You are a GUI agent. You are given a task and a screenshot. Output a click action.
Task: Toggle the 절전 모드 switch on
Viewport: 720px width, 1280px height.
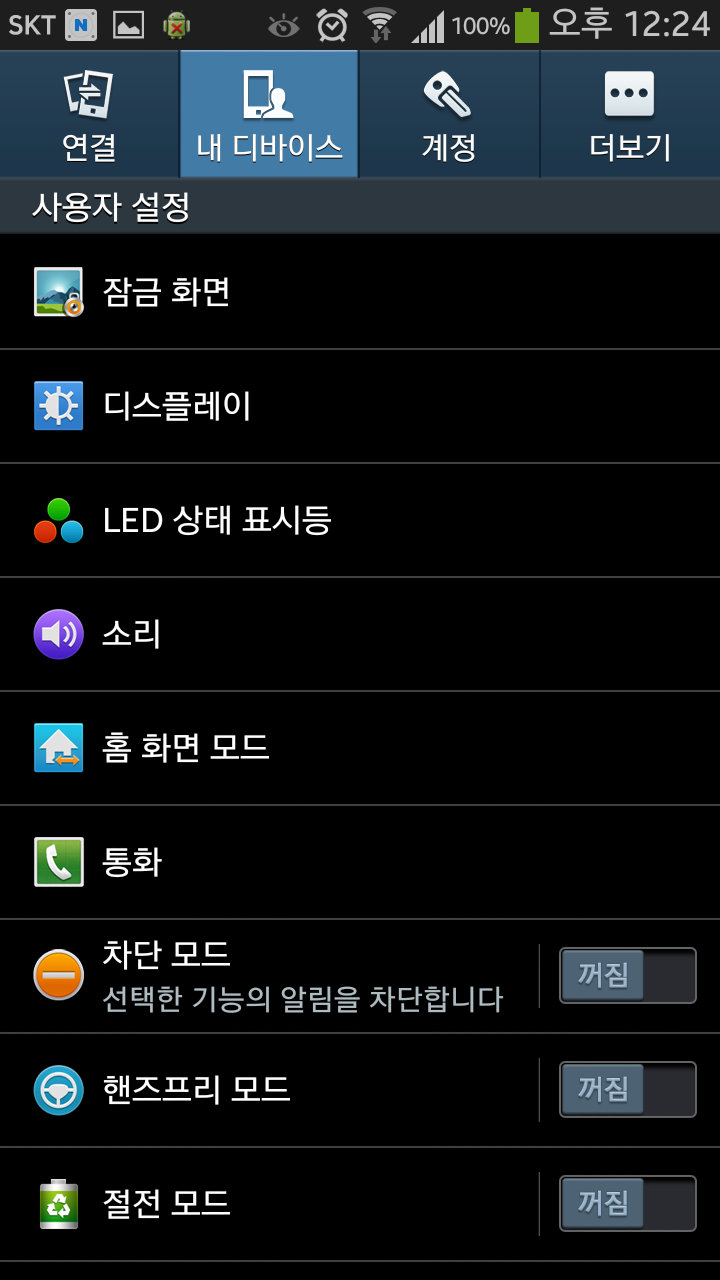click(628, 1204)
